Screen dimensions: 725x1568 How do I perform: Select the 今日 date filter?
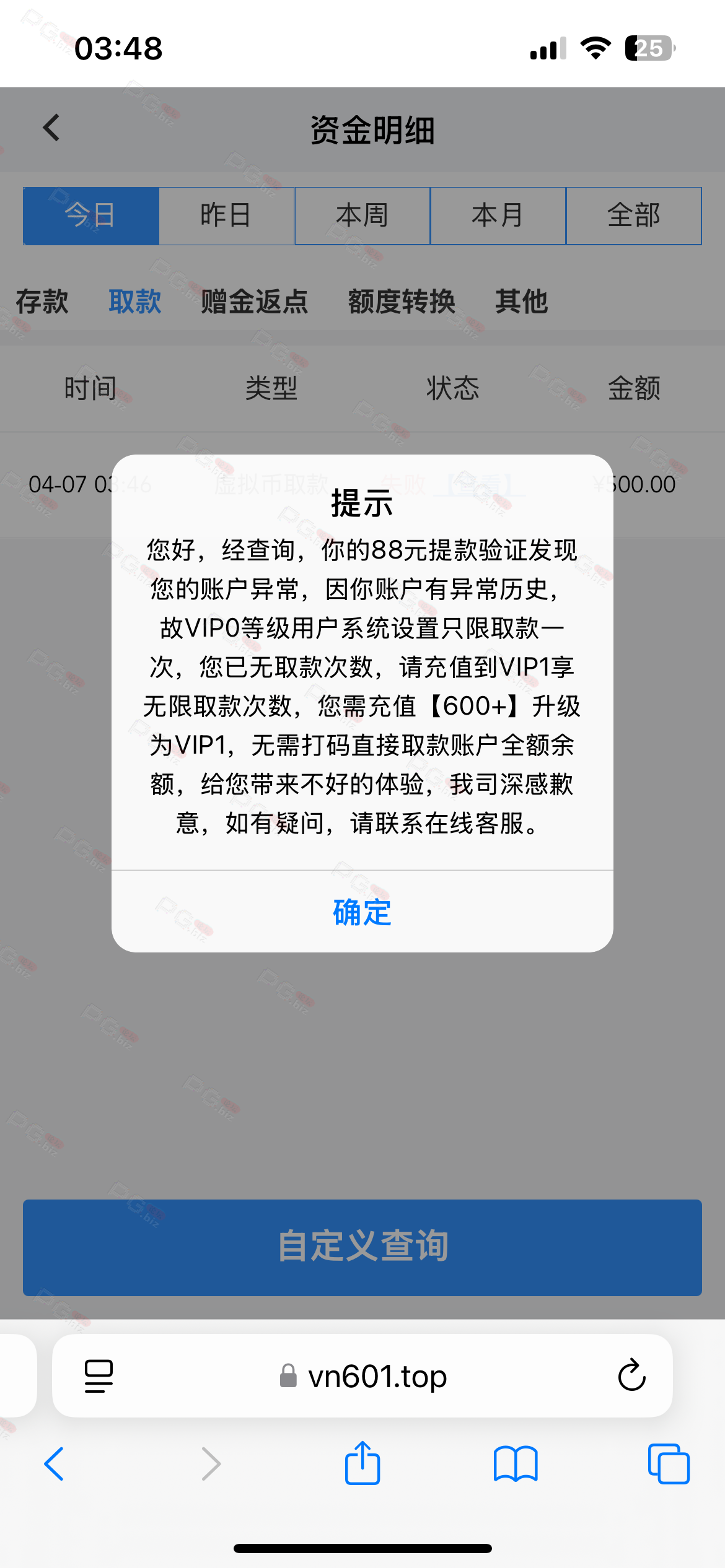coord(91,216)
